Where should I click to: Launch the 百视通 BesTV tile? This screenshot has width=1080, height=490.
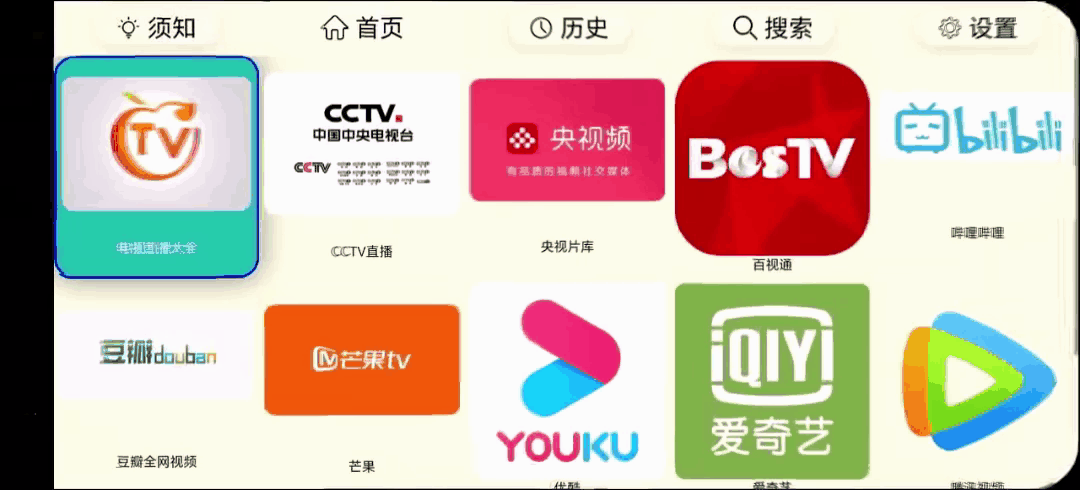tap(772, 158)
